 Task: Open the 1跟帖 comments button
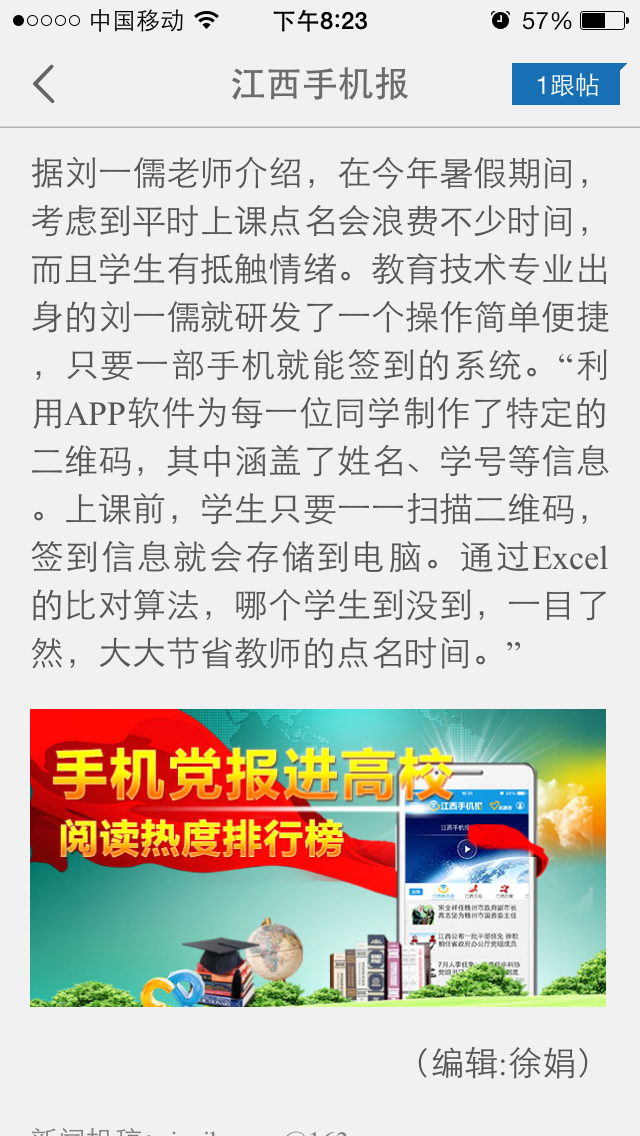tap(567, 85)
